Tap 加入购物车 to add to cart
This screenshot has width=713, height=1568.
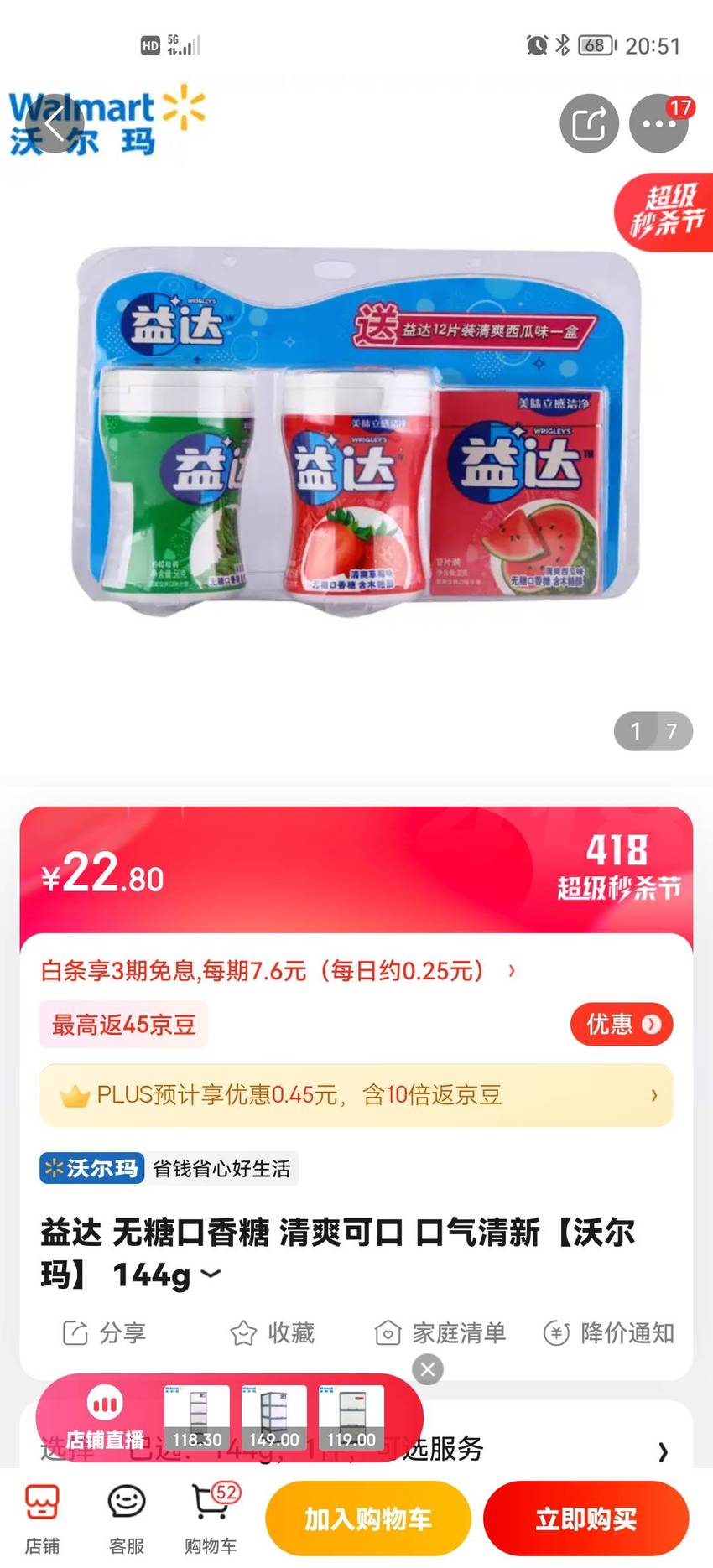[x=368, y=1519]
